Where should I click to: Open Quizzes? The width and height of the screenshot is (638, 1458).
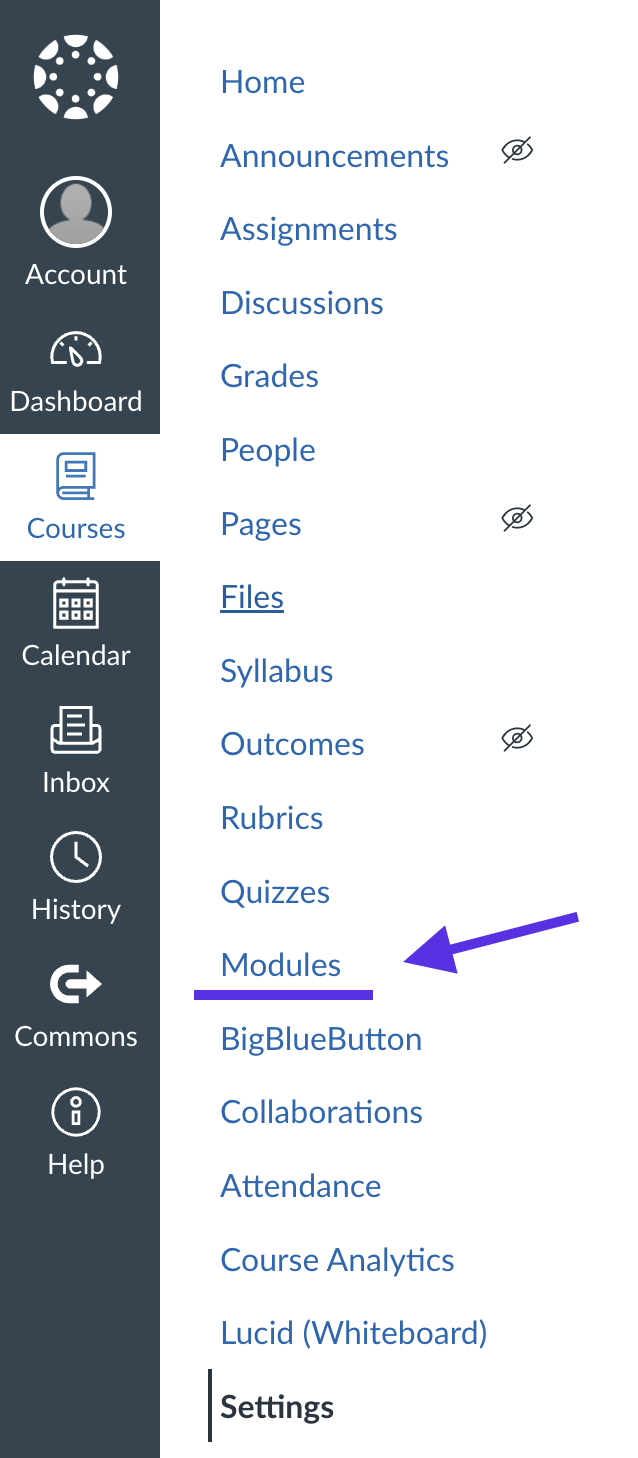(275, 892)
